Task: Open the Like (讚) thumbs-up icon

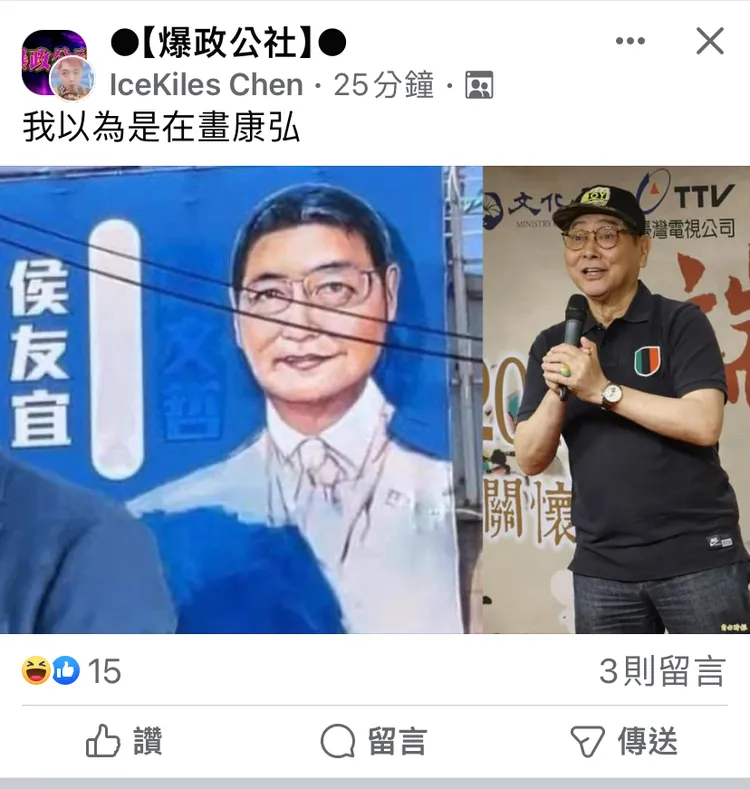Action: pyautogui.click(x=101, y=742)
